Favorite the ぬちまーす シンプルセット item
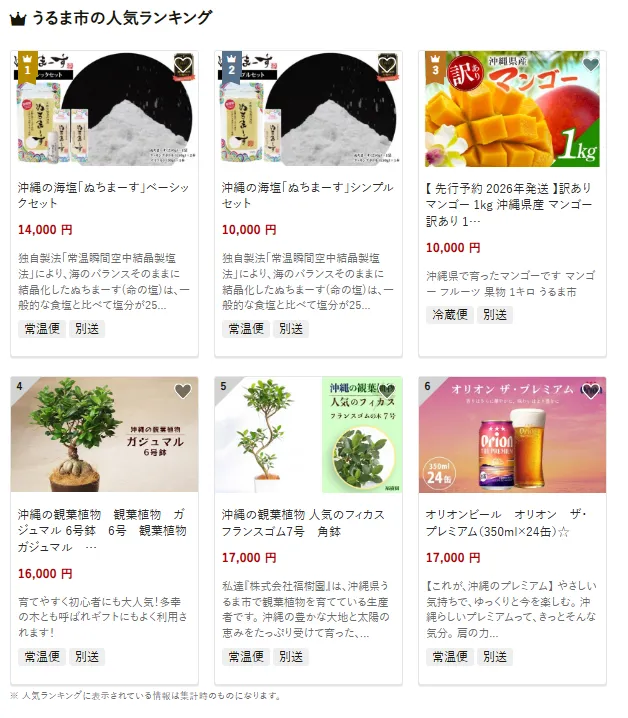The image size is (628, 718). 386,65
